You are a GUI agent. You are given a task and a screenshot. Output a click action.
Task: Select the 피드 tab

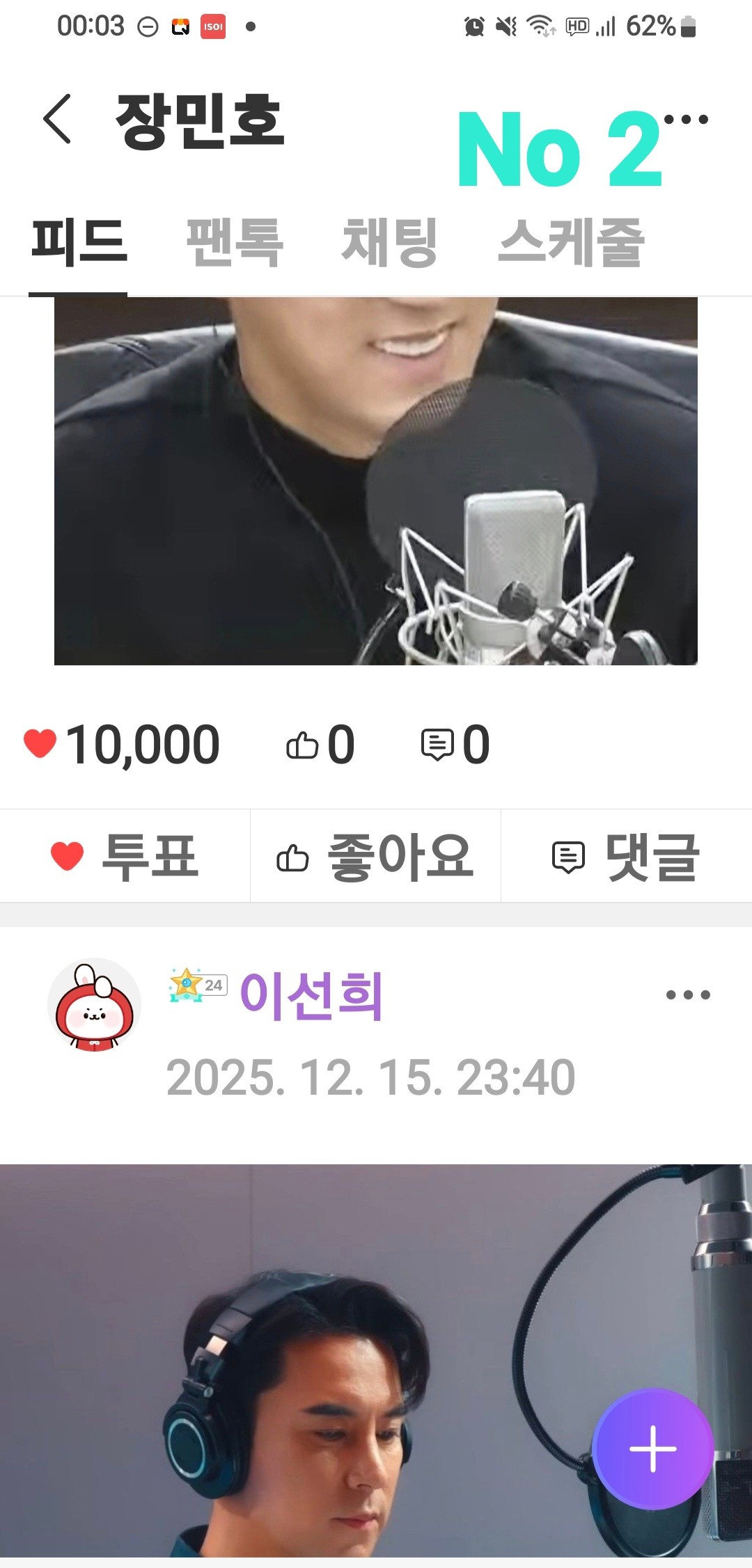79,242
